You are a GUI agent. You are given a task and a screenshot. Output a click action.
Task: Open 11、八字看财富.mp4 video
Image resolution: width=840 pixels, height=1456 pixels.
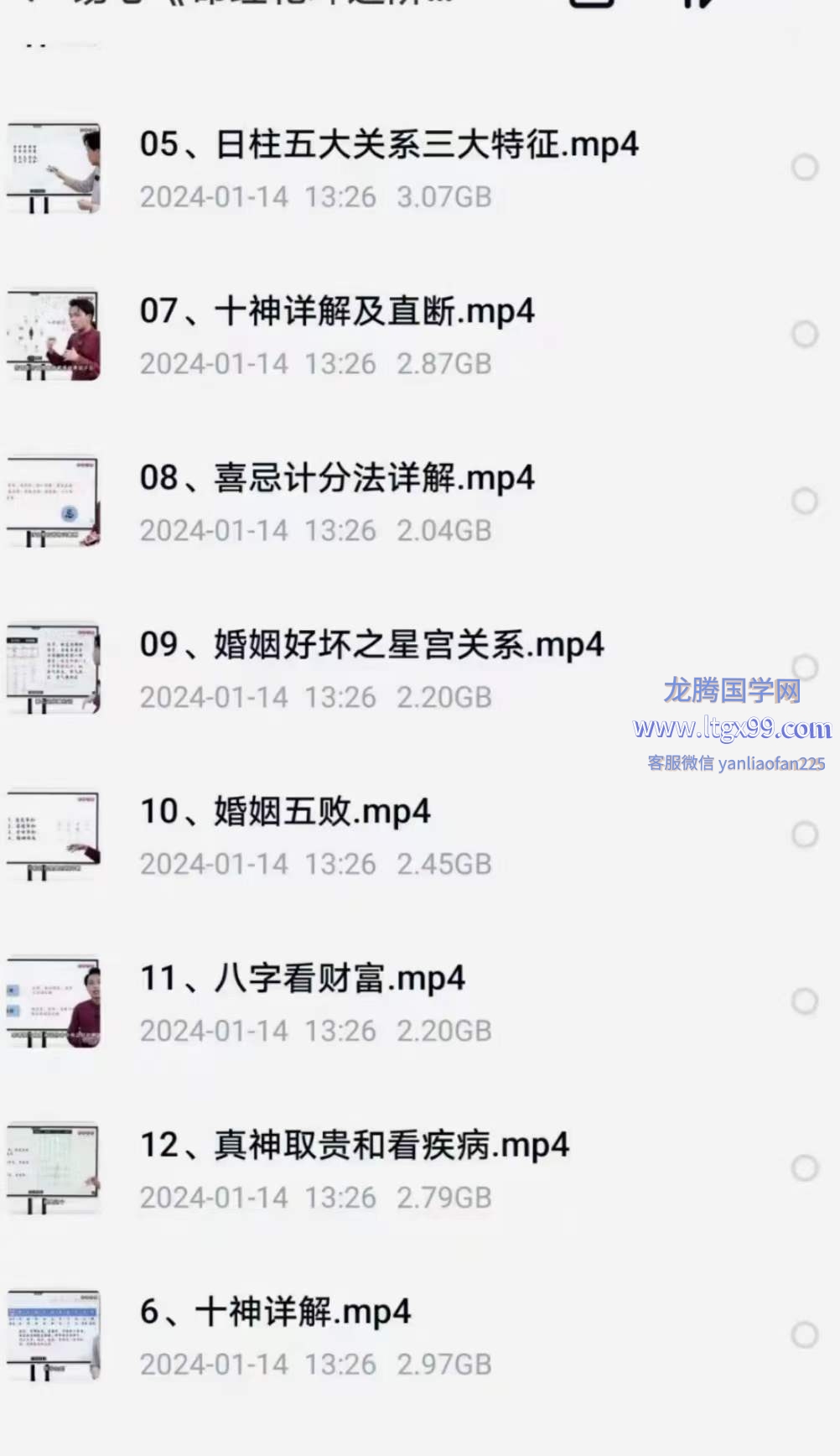302,980
